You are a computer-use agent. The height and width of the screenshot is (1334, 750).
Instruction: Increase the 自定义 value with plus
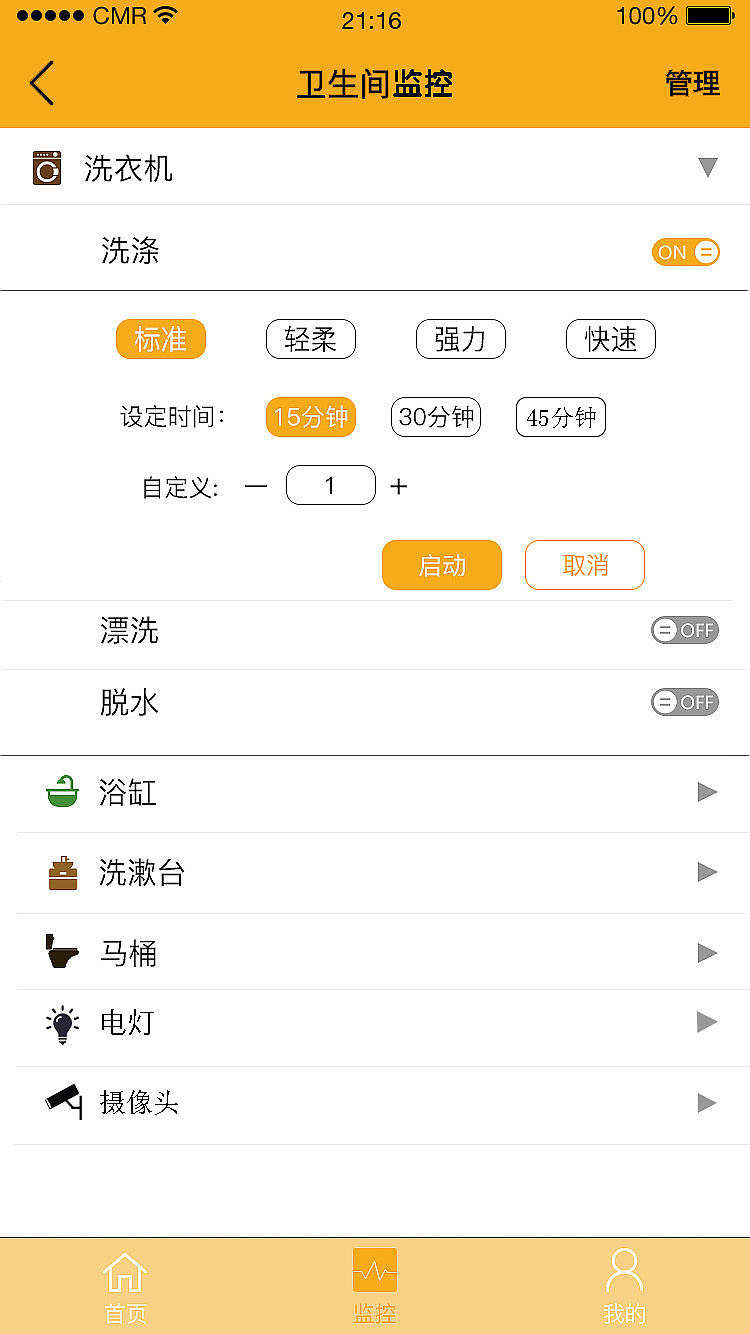pos(399,487)
